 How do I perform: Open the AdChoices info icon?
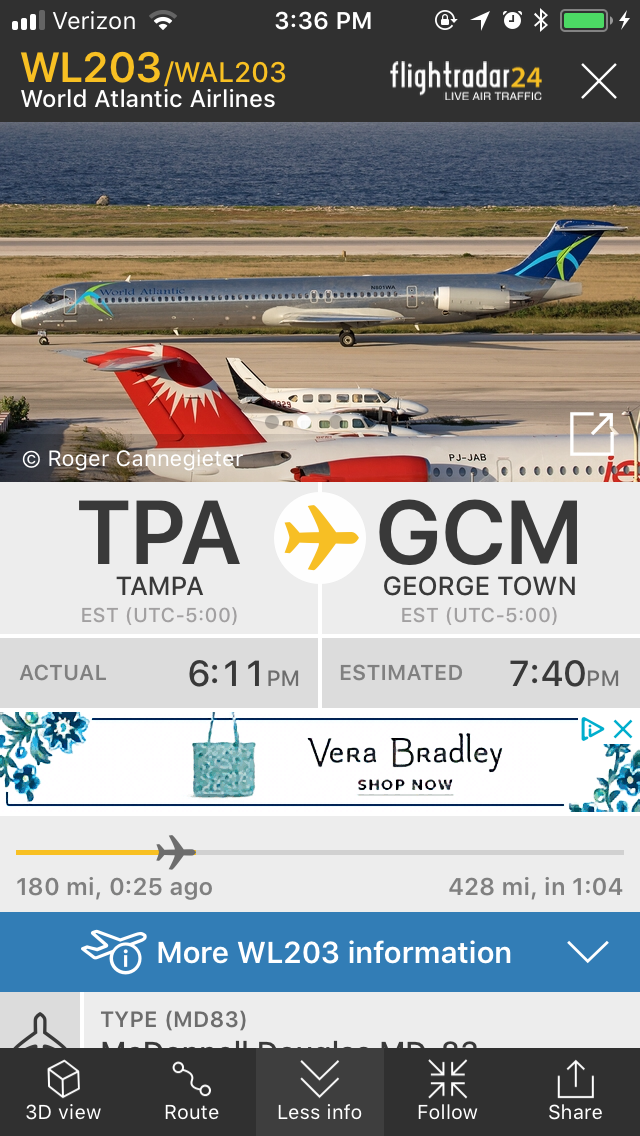coord(592,729)
